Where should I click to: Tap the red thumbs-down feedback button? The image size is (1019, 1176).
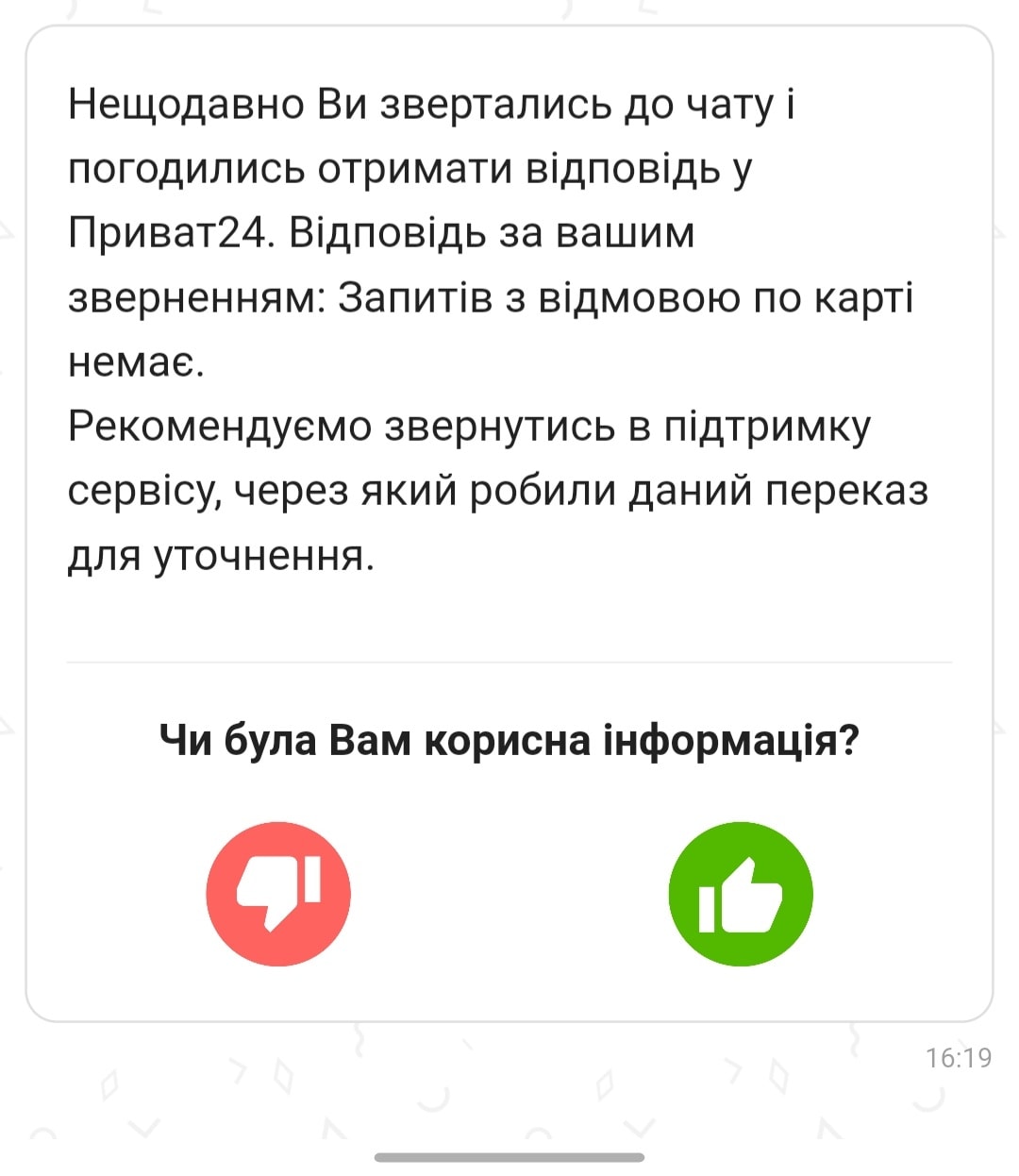point(278,893)
